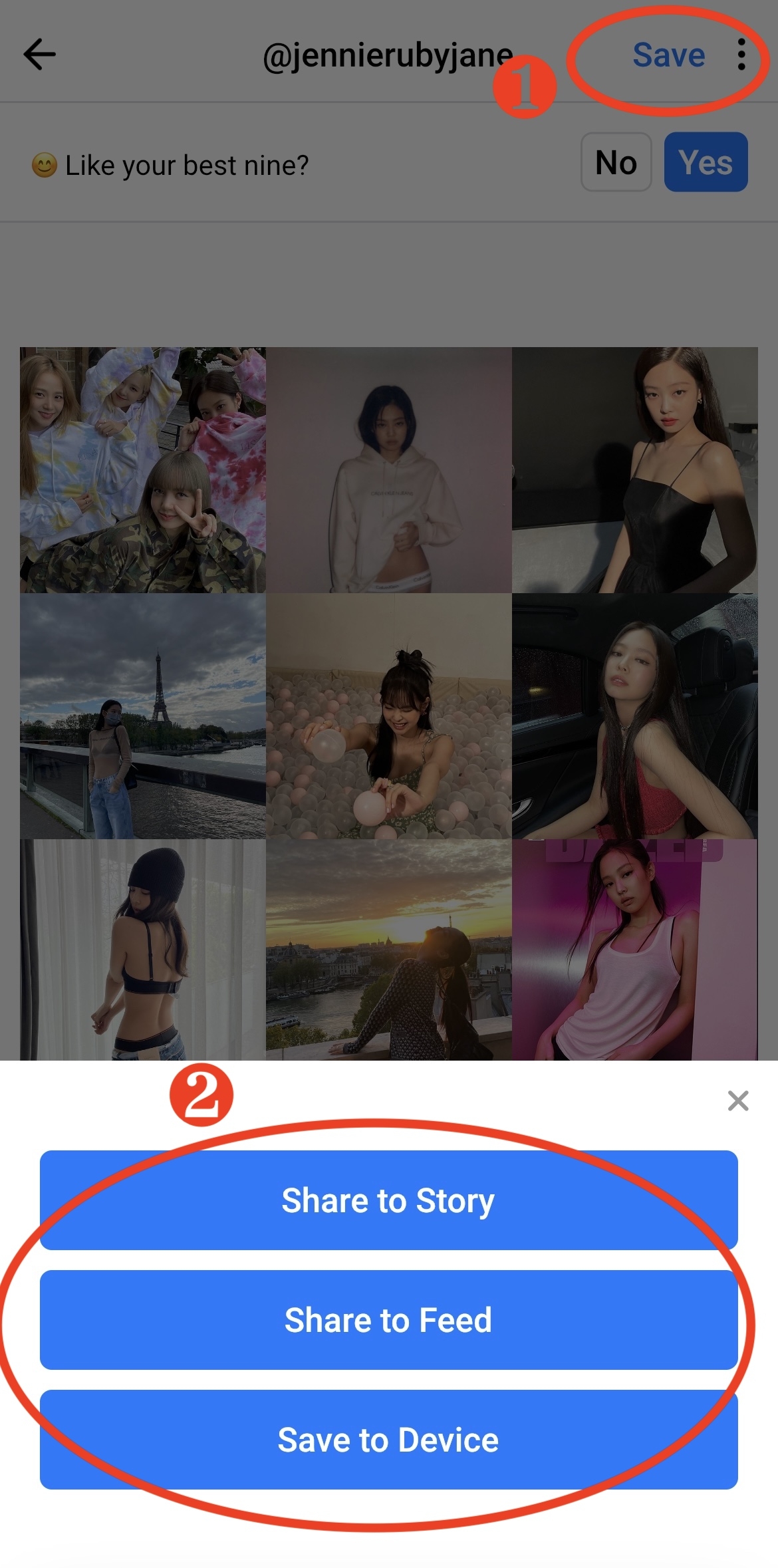Open the three-dot overflow menu
The width and height of the screenshot is (778, 1568).
click(x=741, y=55)
